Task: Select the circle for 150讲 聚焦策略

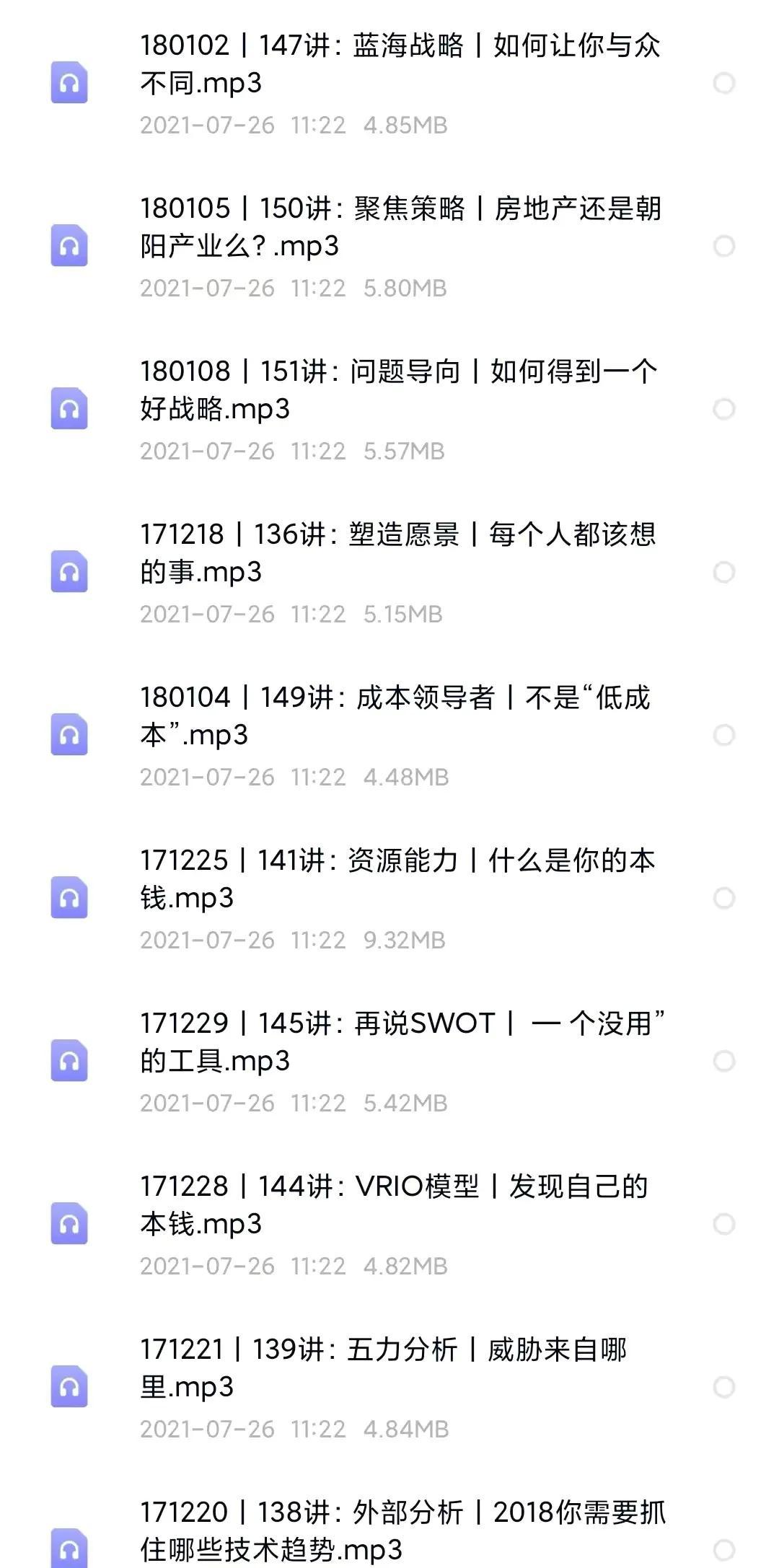Action: (x=723, y=246)
